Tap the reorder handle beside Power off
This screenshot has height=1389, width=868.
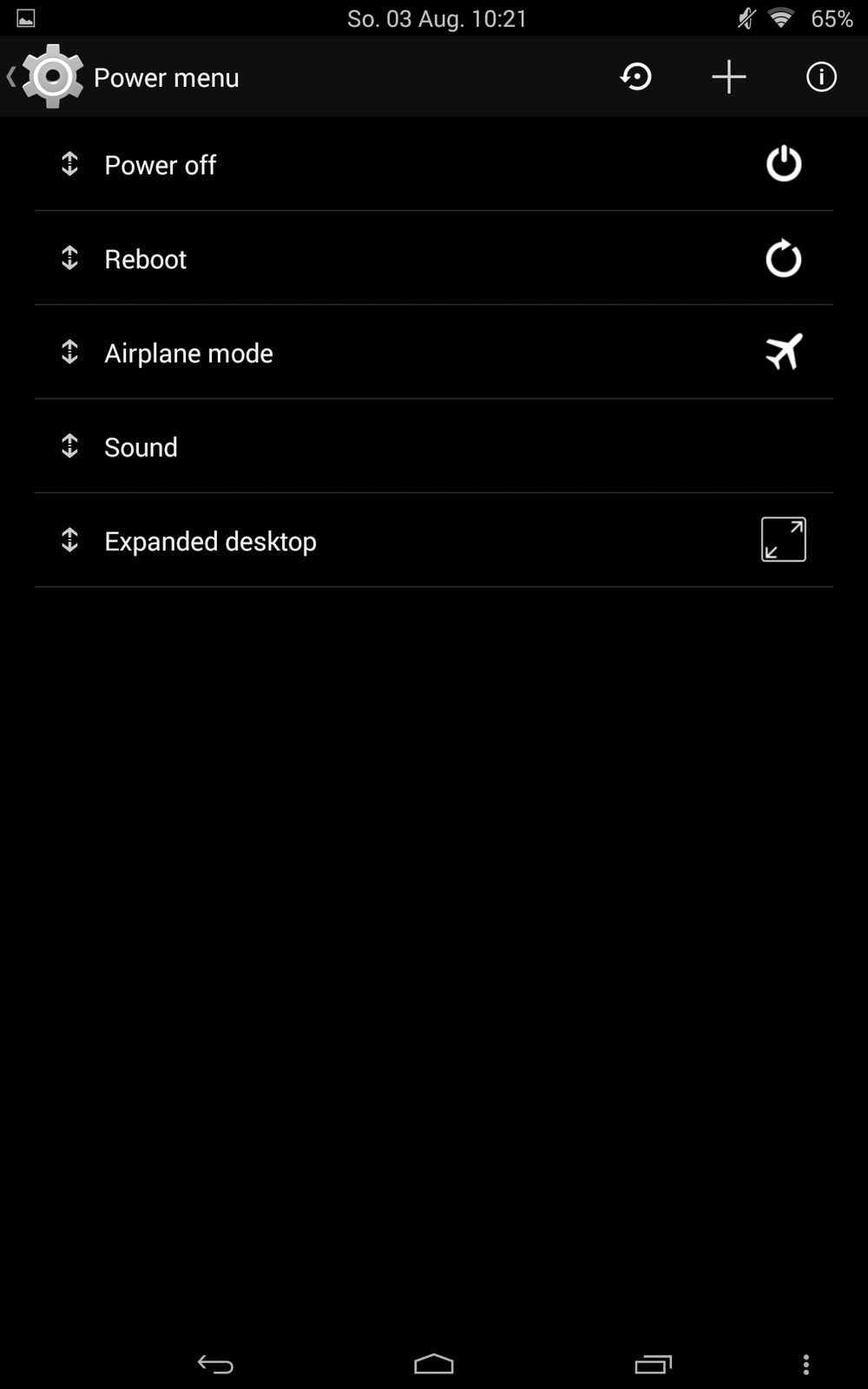pyautogui.click(x=69, y=164)
